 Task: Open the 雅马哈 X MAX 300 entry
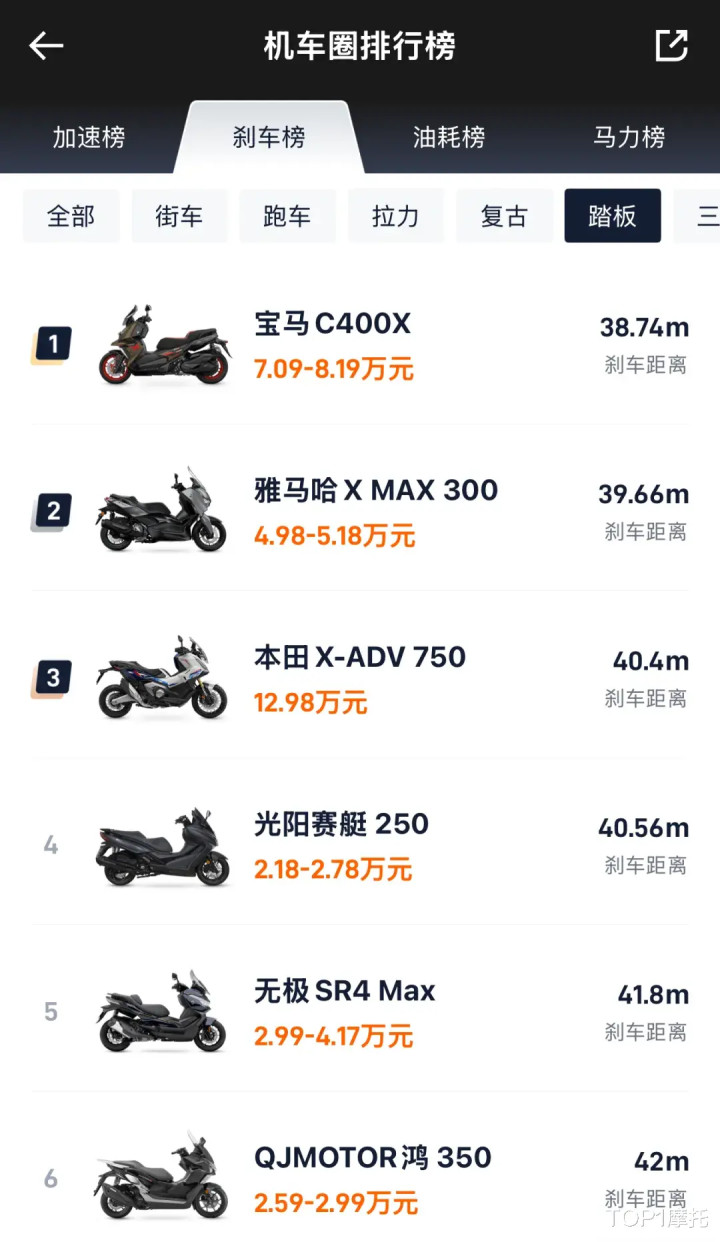tap(360, 512)
